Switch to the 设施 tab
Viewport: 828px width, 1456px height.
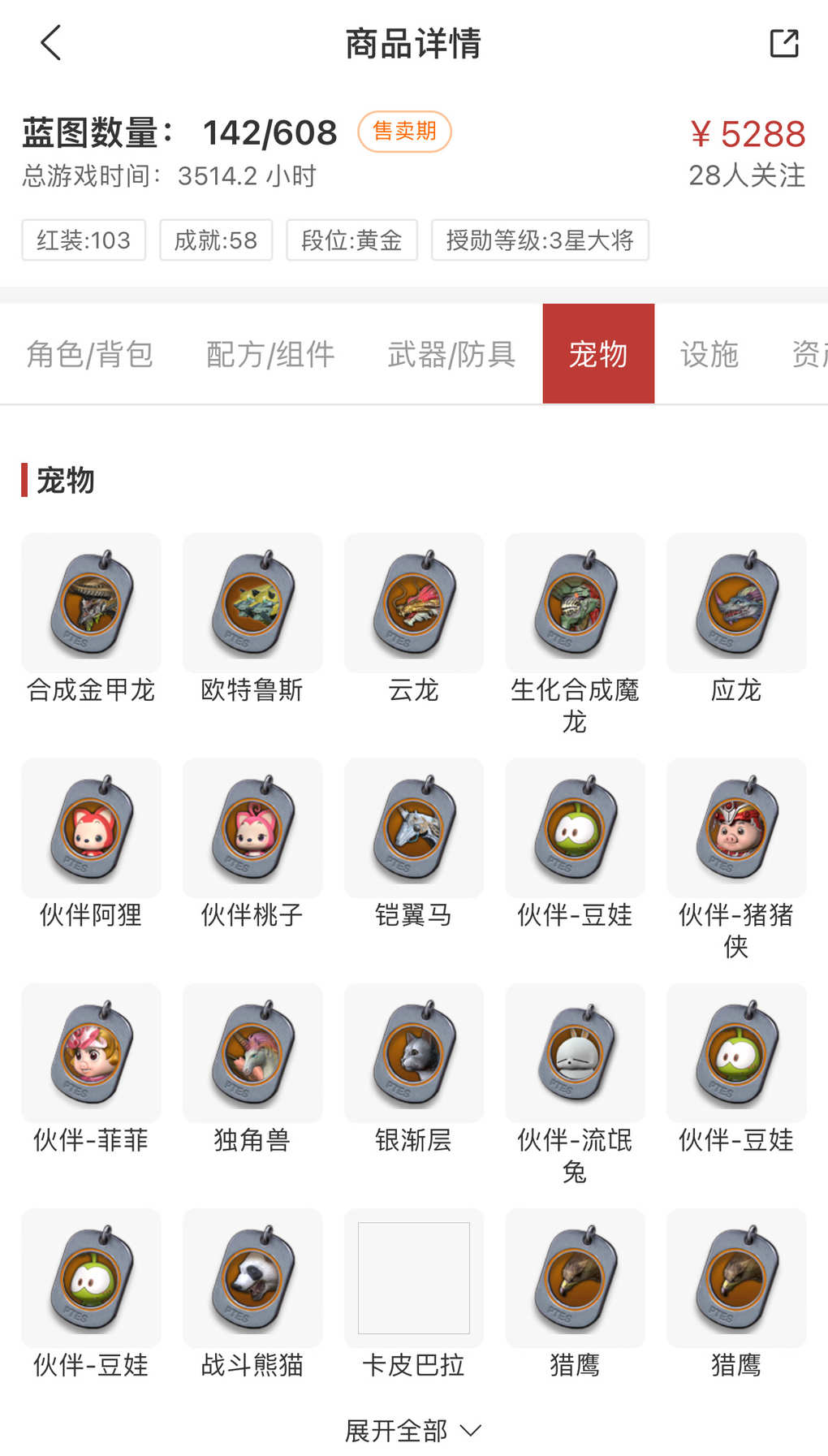pyautogui.click(x=709, y=354)
